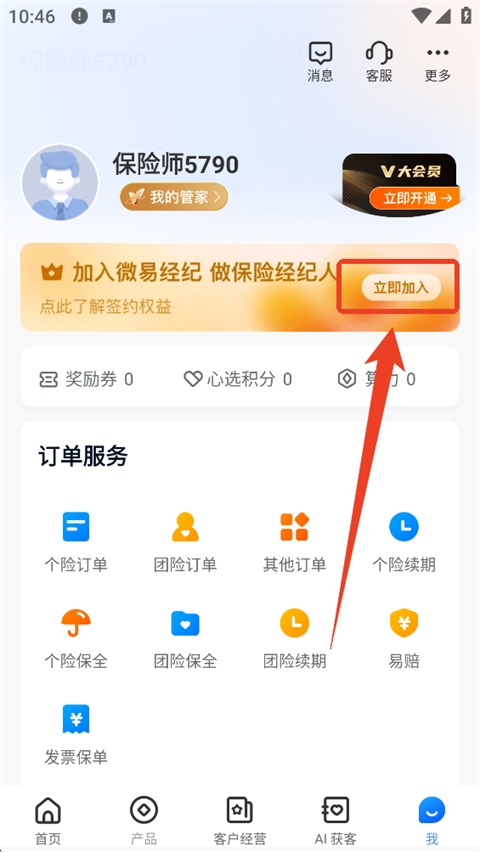Open 其他订单
Image resolution: width=480 pixels, height=852 pixels.
click(x=295, y=542)
